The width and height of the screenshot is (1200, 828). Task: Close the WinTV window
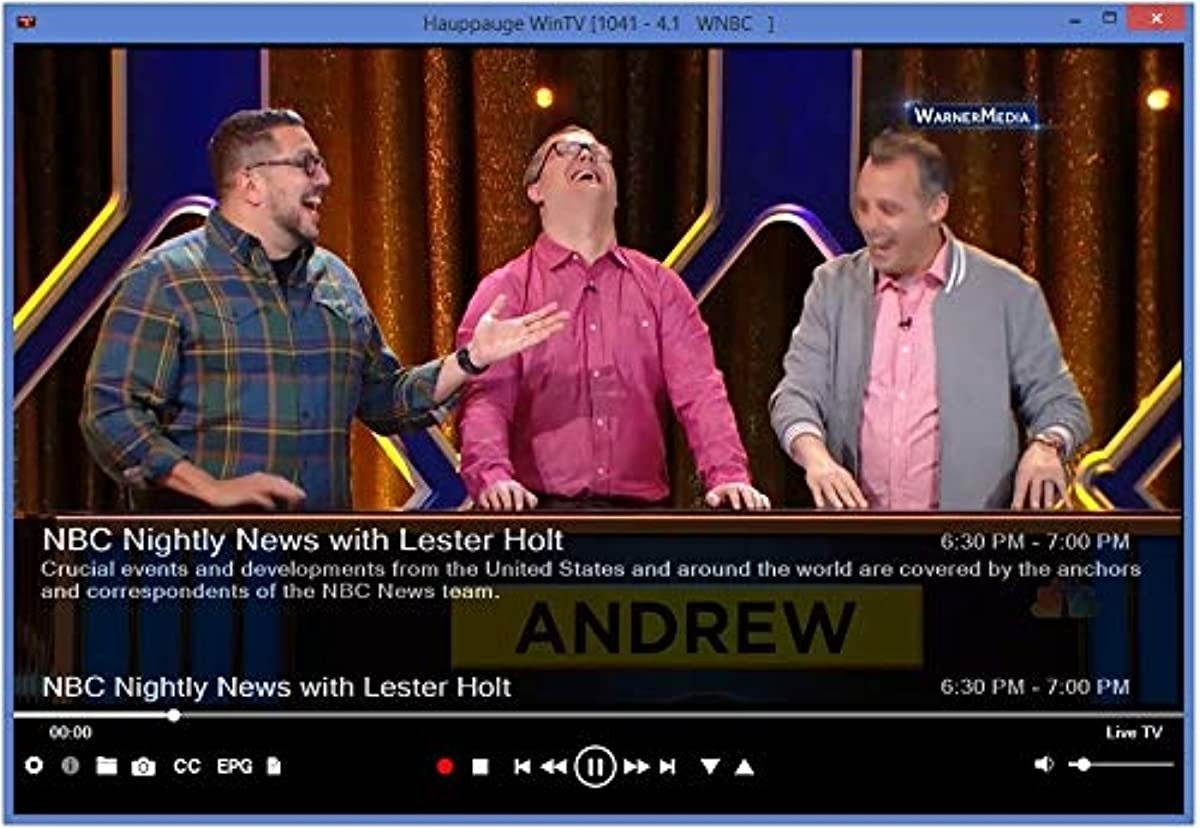coord(1155,18)
